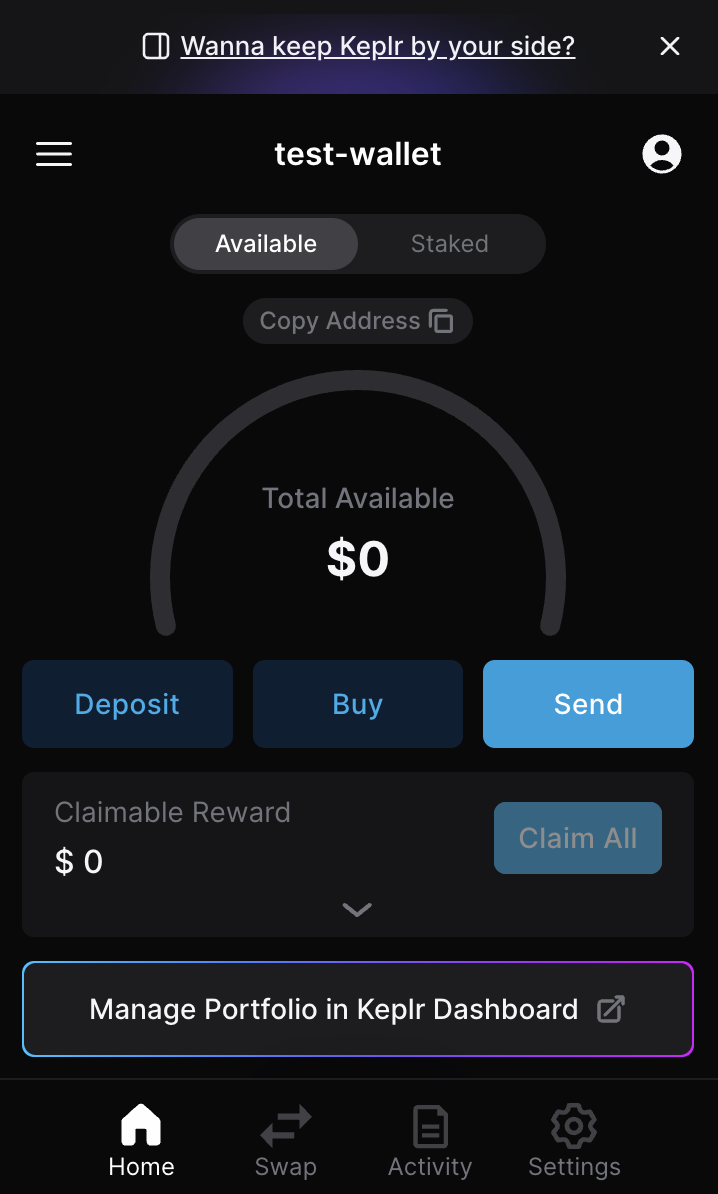
Task: Open Manage Portfolio in Keplr Dashboard
Action: (x=357, y=1009)
